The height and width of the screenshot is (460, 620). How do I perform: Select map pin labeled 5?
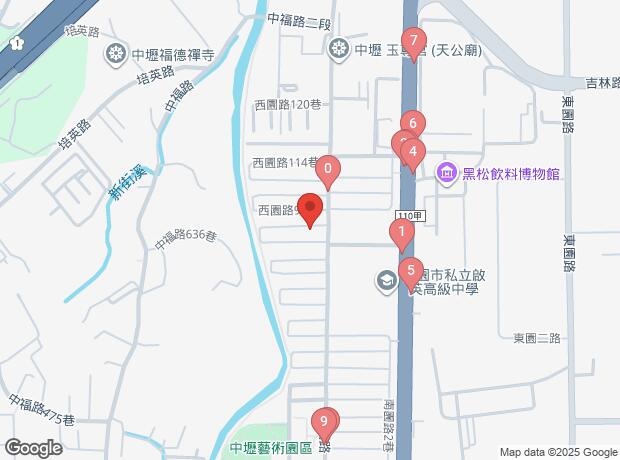409,272
